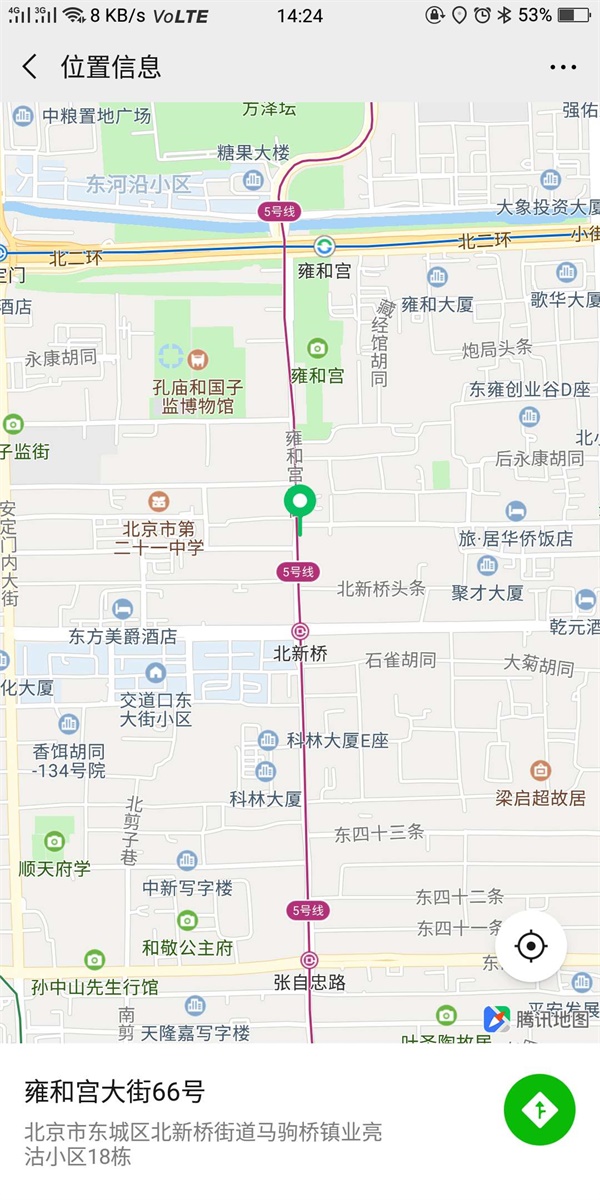Start navigation with the green directions button
The image size is (600, 1200).
[x=539, y=1108]
